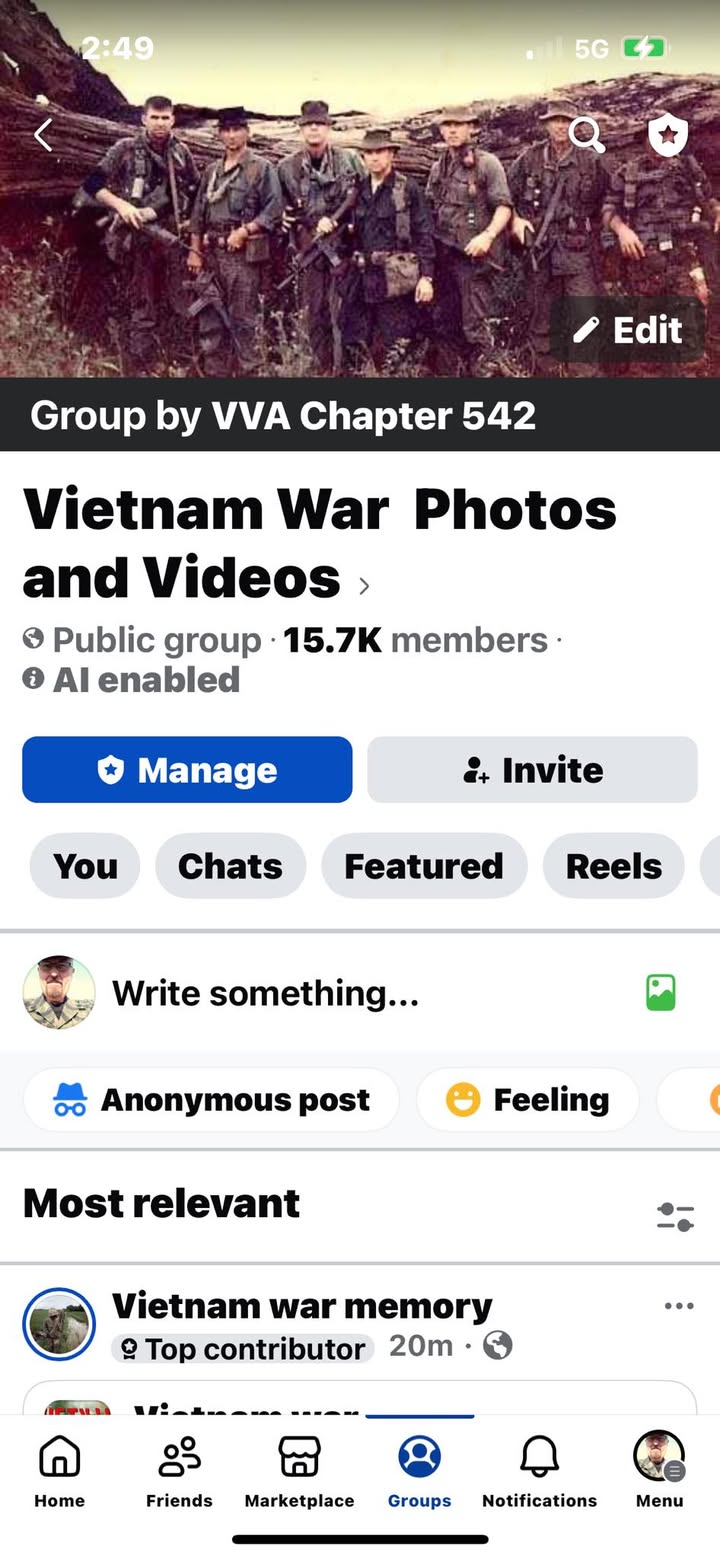Add a Feeling to the post
Image resolution: width=720 pixels, height=1559 pixels.
527,1100
